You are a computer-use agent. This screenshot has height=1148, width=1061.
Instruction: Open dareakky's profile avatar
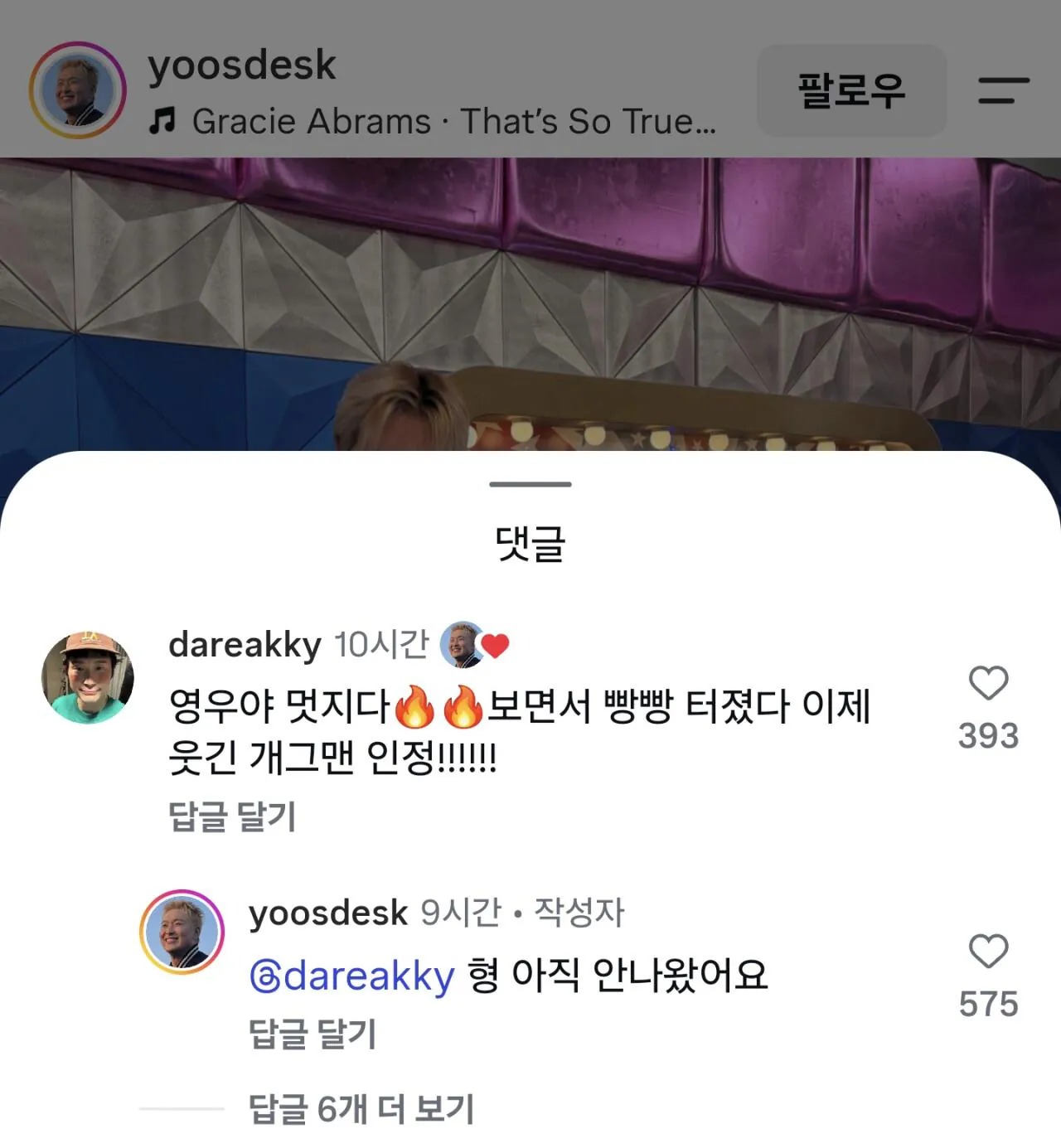pyautogui.click(x=88, y=677)
